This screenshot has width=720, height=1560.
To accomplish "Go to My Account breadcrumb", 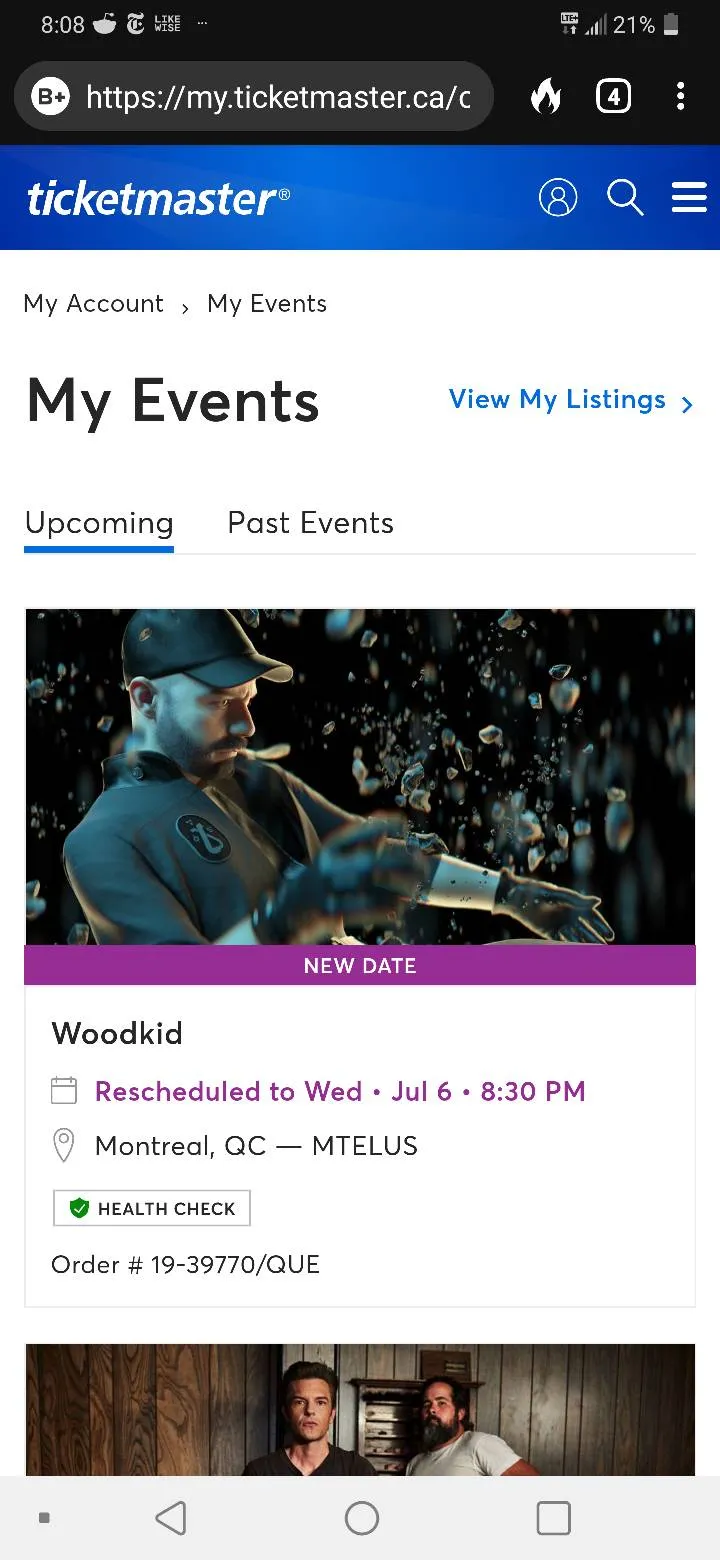I will point(93,304).
